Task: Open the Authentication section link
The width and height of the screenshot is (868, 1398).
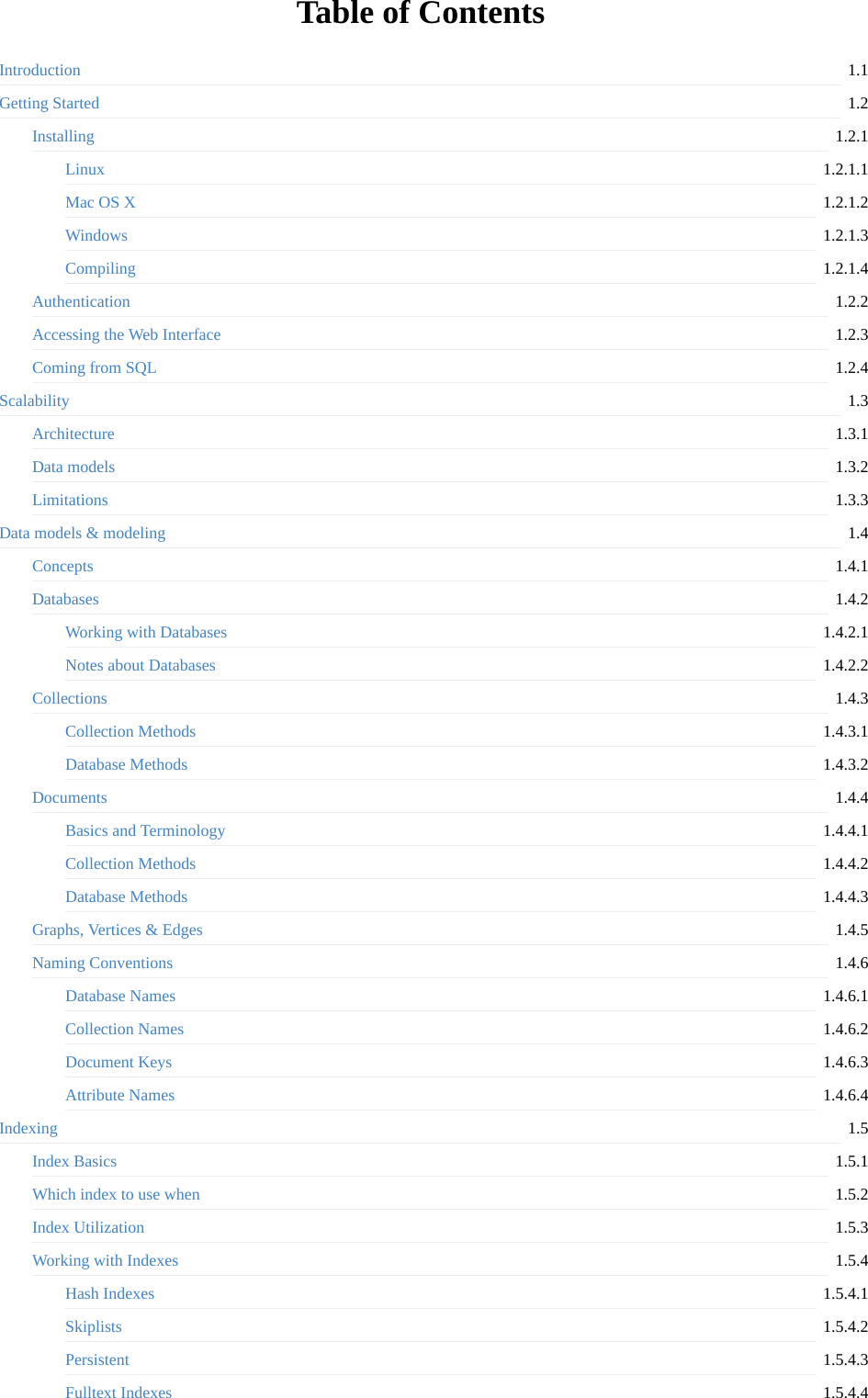Action: click(81, 302)
